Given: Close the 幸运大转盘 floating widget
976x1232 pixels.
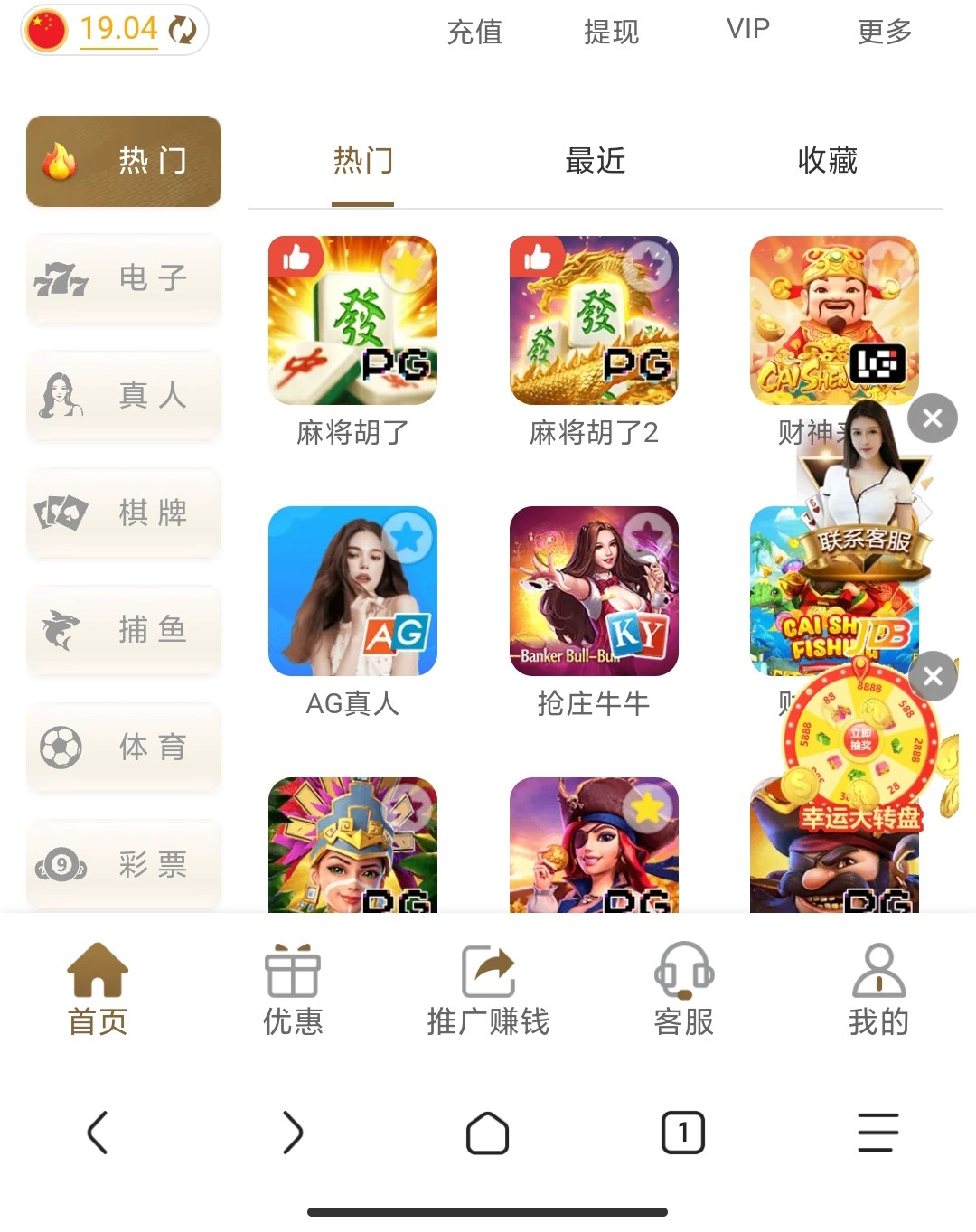Looking at the screenshot, I should click(933, 675).
